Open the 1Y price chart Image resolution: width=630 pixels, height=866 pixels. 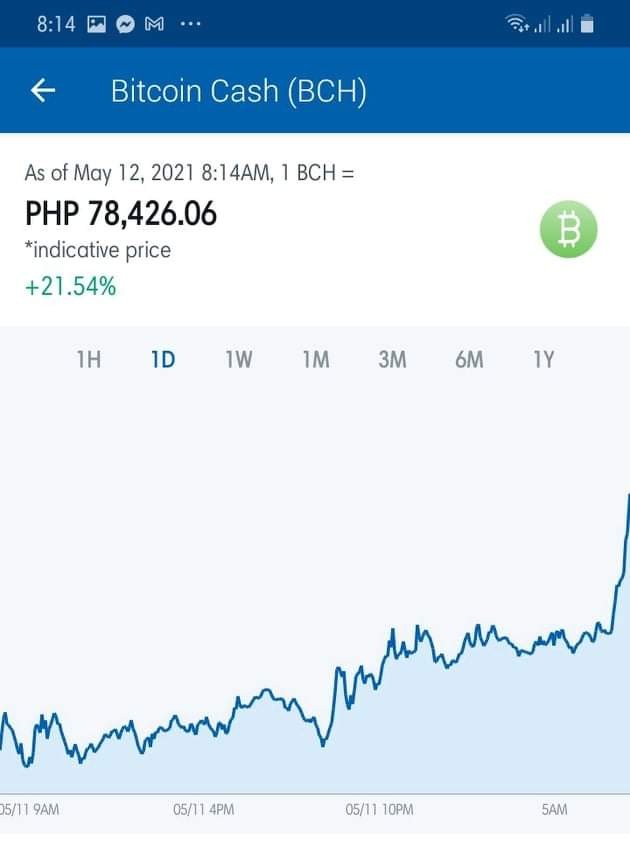coord(543,360)
